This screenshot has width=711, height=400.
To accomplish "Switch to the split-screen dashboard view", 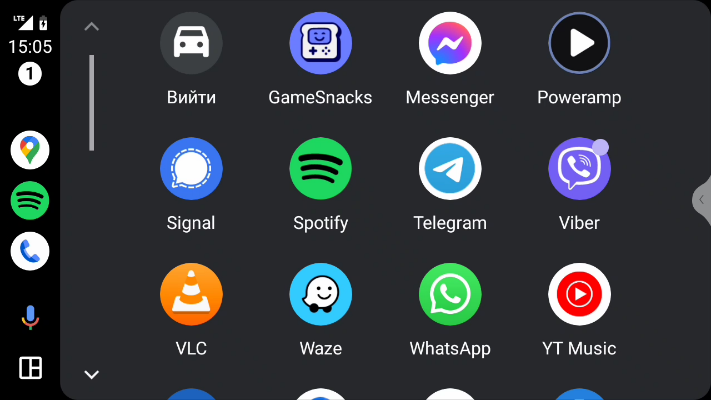I will pos(30,368).
